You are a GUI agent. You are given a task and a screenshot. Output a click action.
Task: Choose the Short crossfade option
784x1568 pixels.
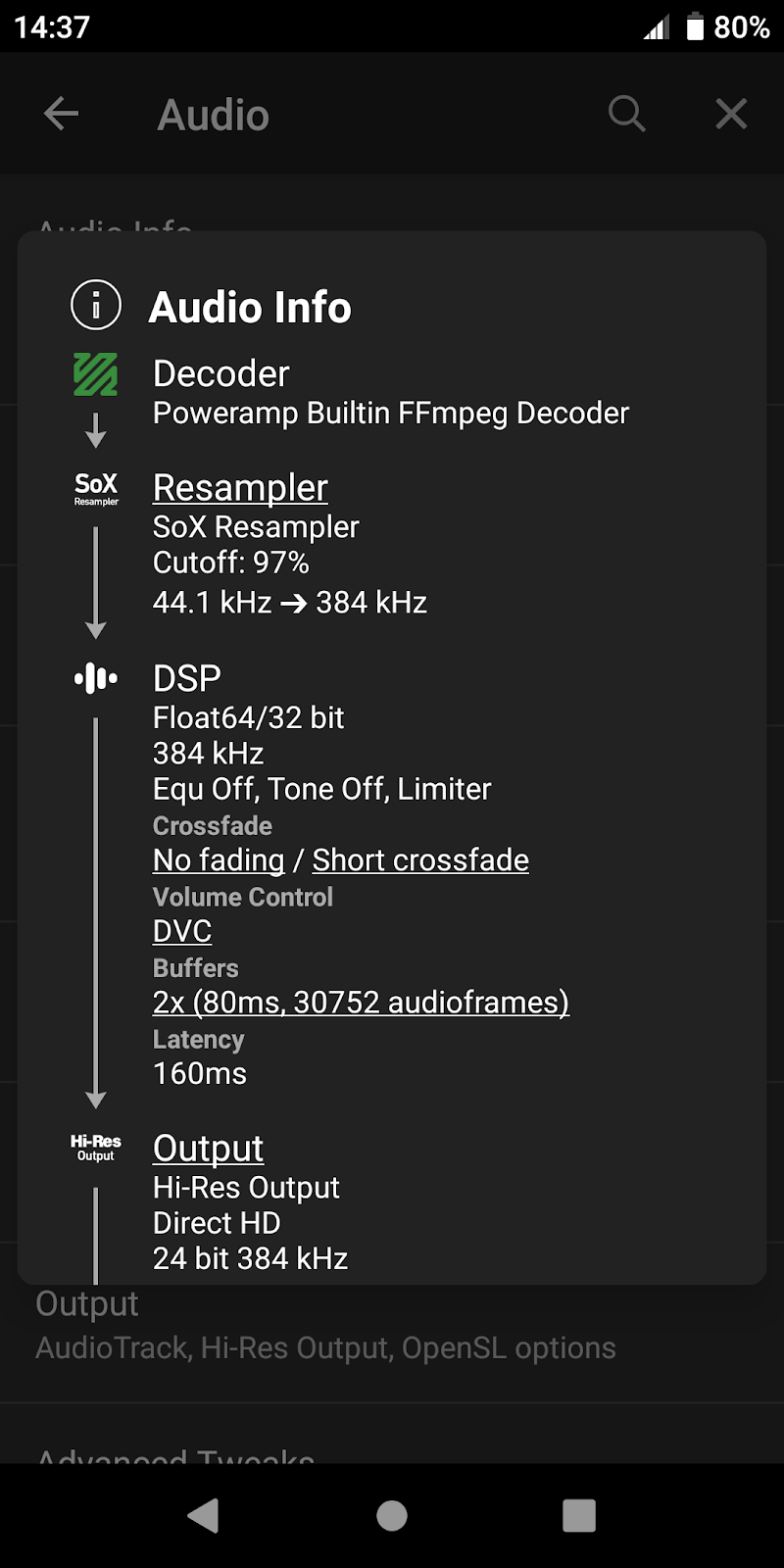pos(419,859)
